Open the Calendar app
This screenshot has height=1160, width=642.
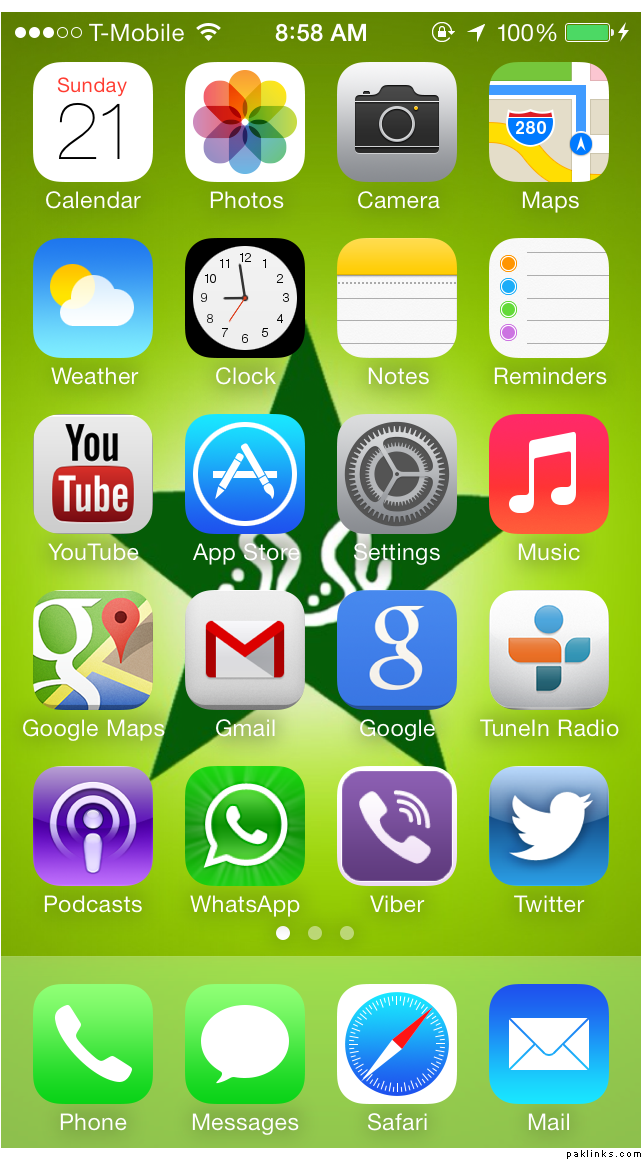click(x=93, y=122)
